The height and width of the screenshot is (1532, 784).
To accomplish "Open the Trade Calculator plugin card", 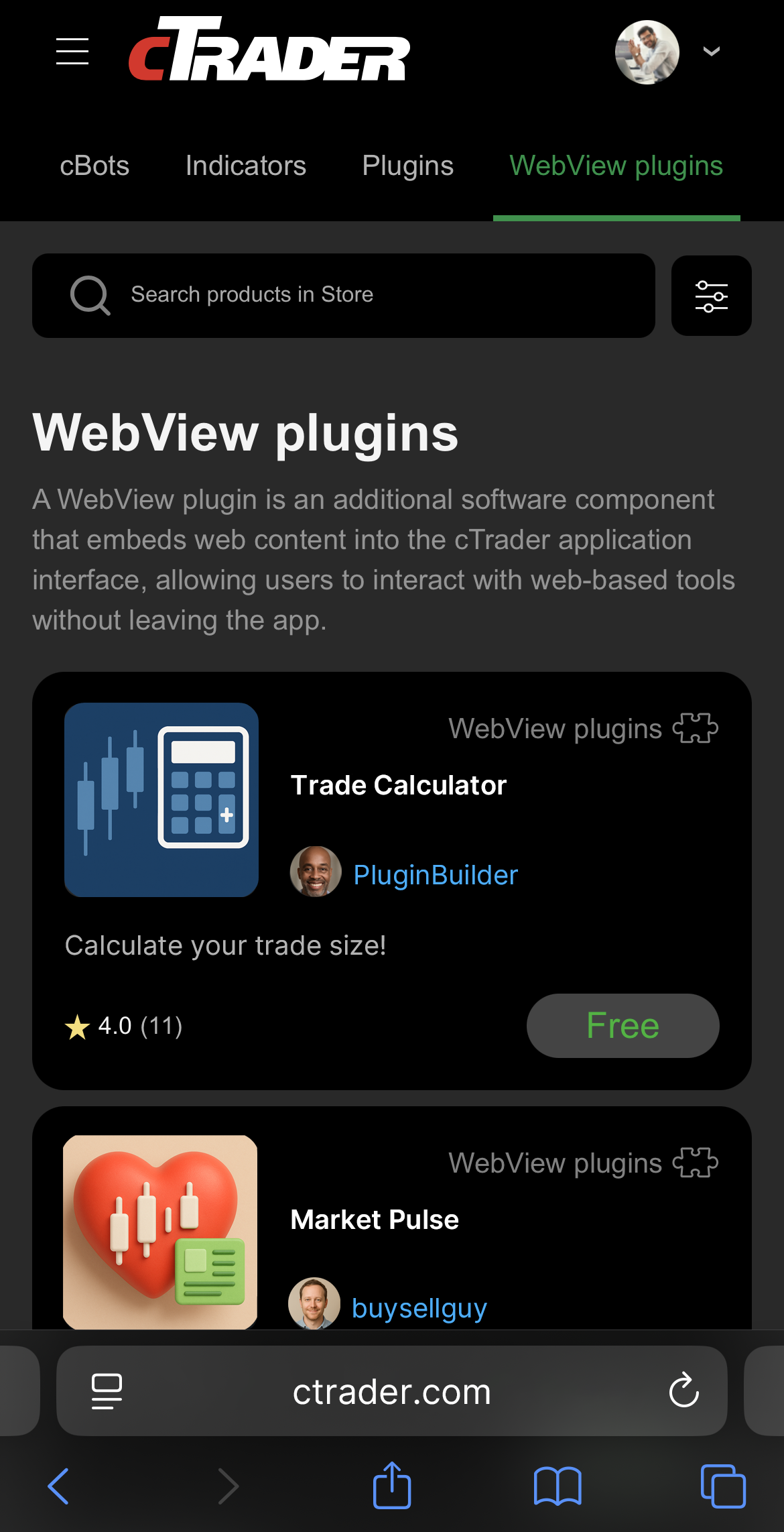I will tap(398, 785).
